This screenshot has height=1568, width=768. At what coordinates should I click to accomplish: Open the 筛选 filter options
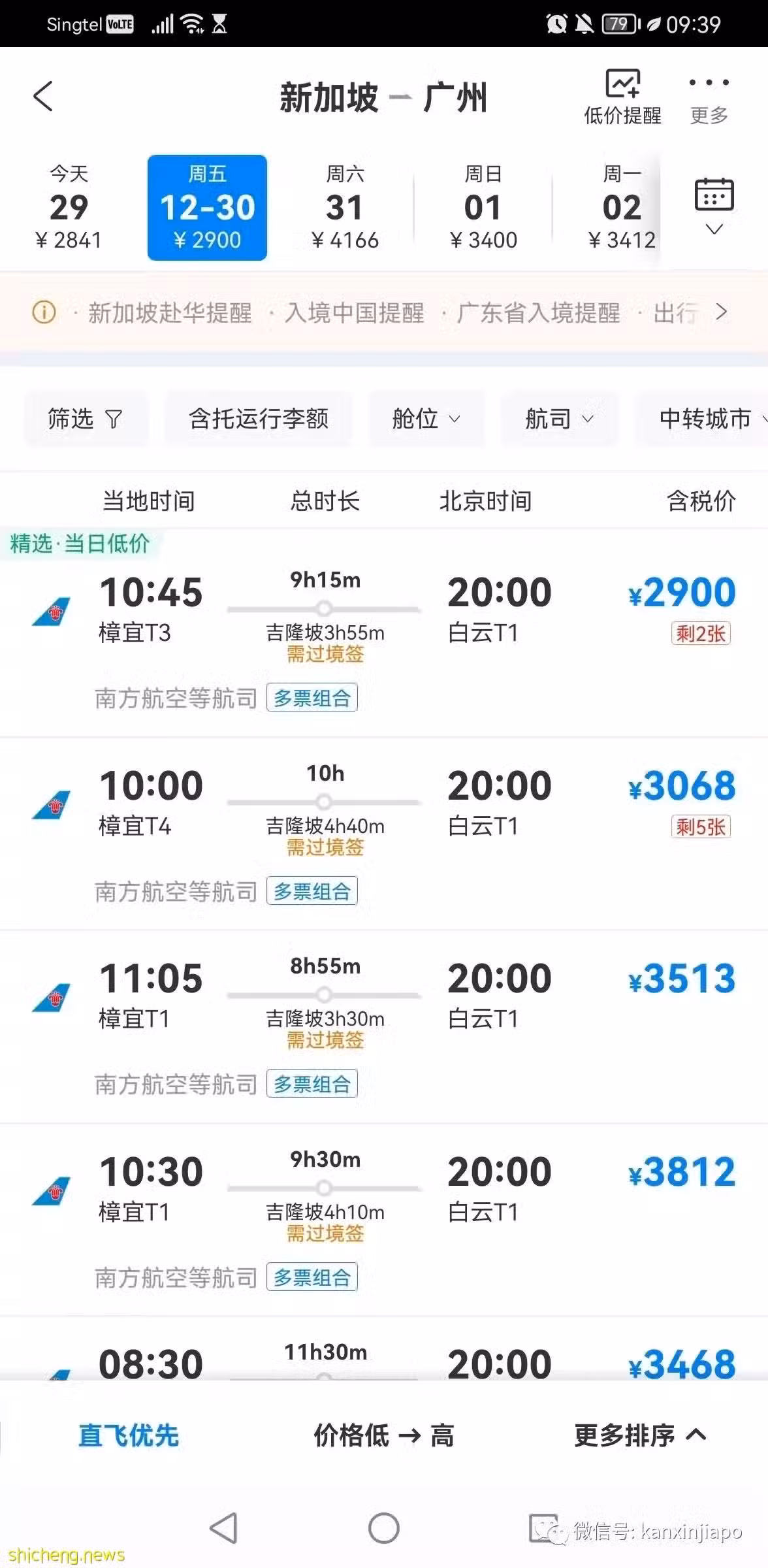(86, 418)
